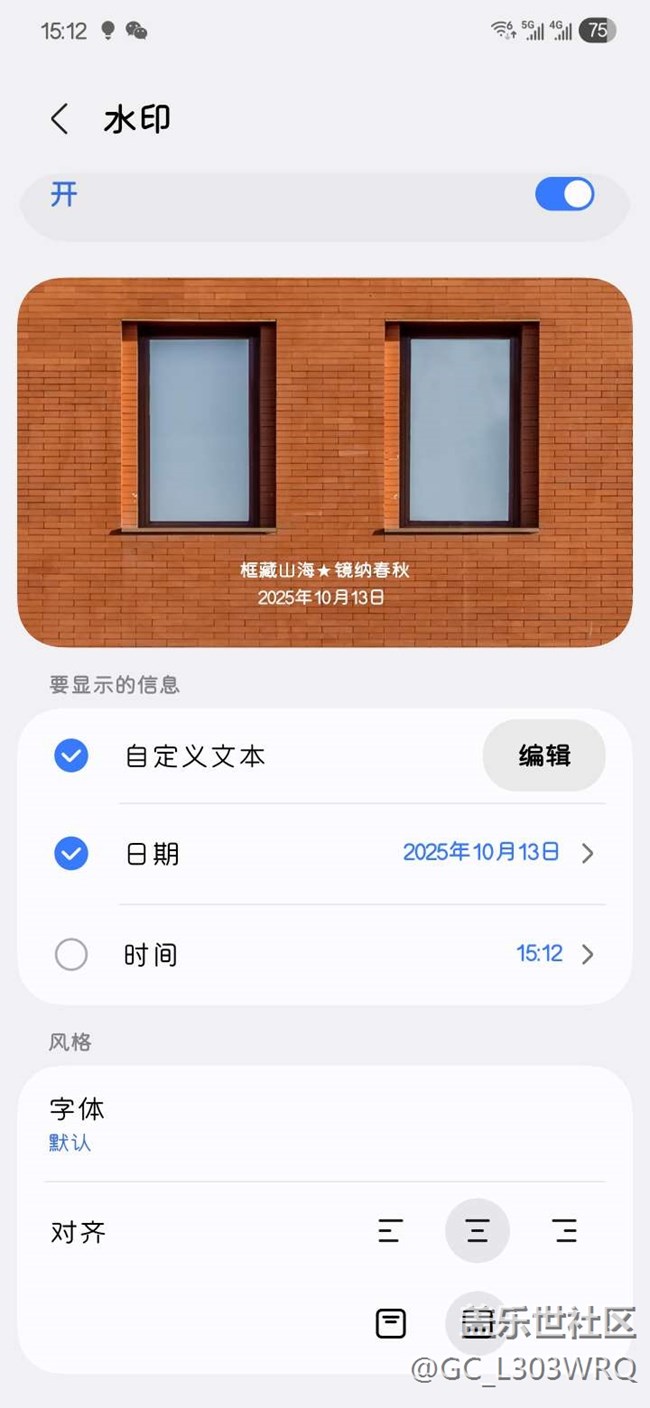This screenshot has width=650, height=1408.
Task: Select left alignment for the watermark
Action: [390, 1231]
